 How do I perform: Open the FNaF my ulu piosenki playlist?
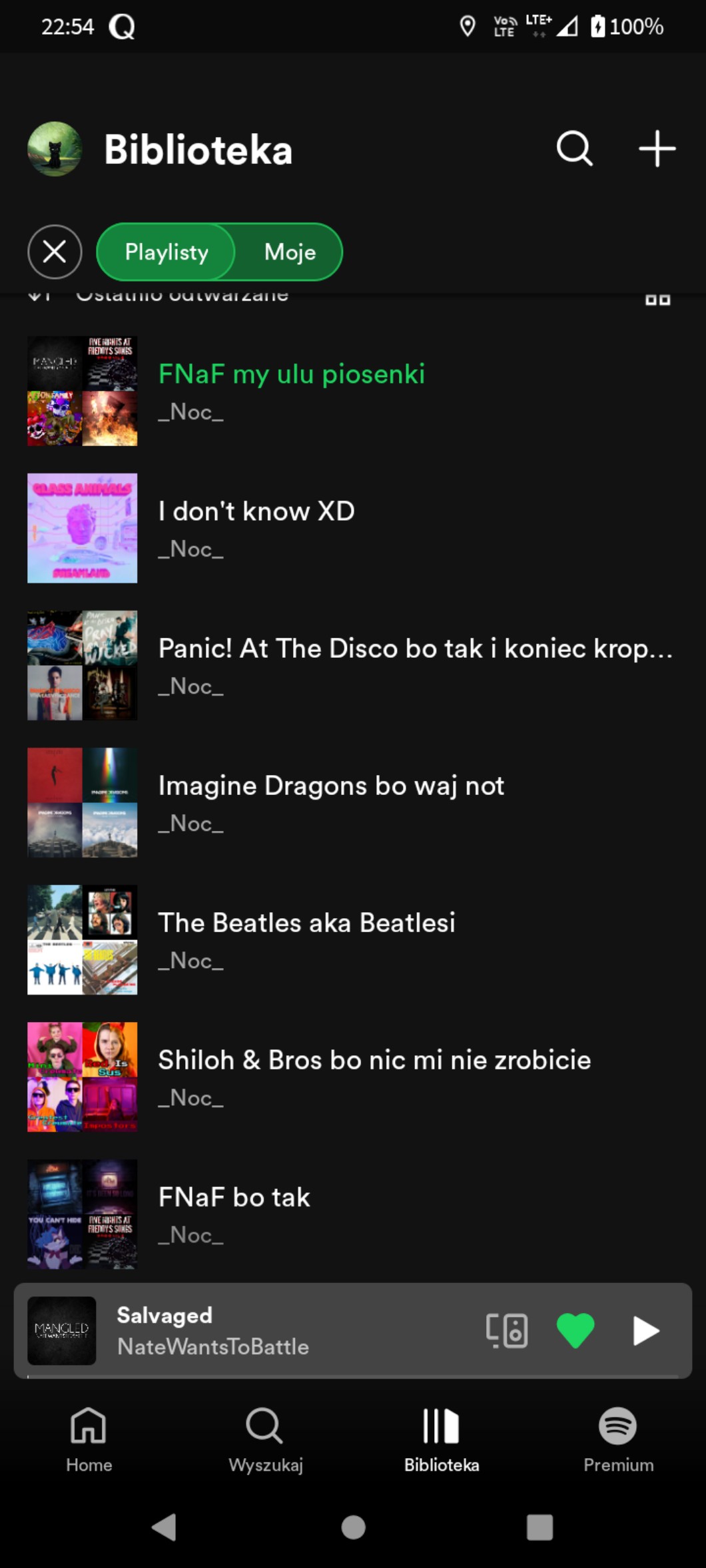pyautogui.click(x=291, y=391)
